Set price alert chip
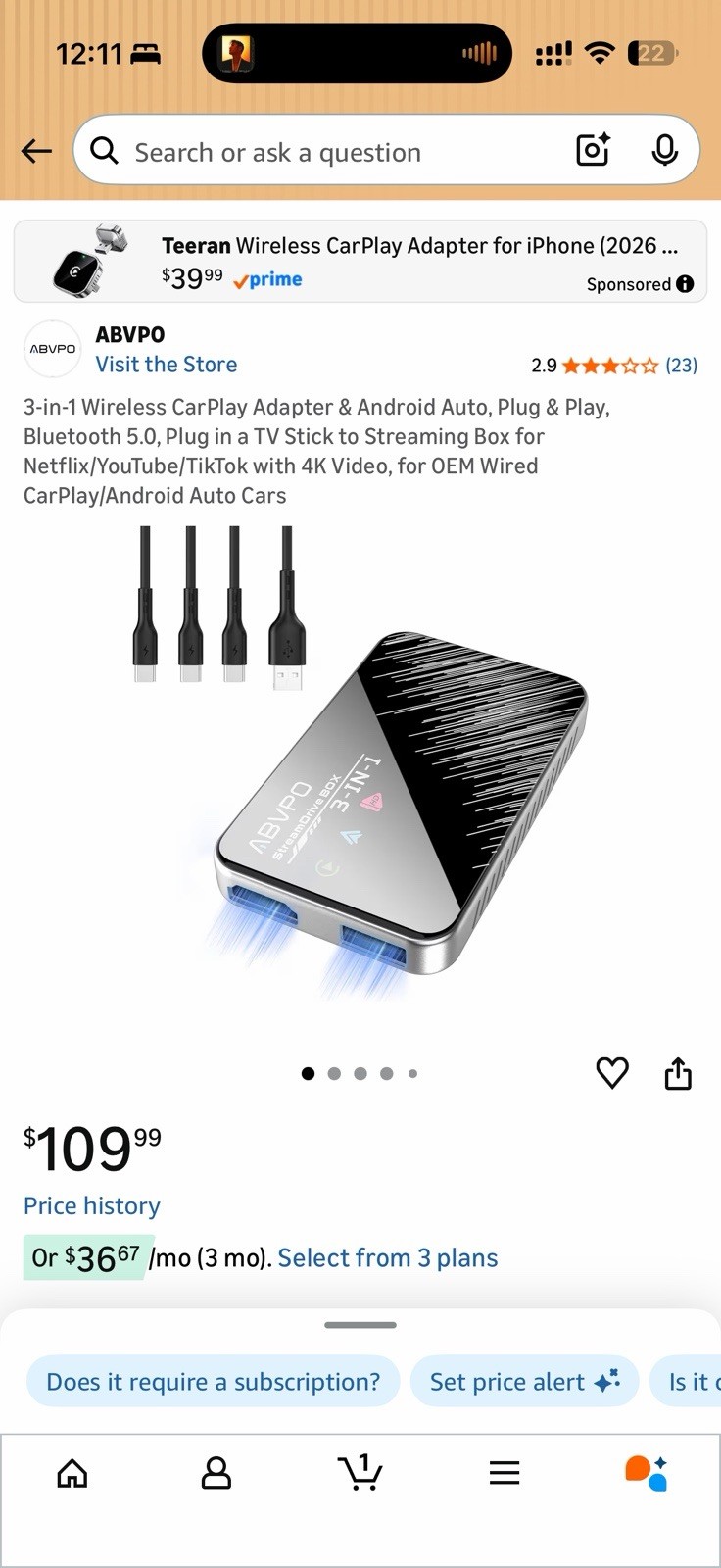721x1568 pixels. click(524, 1382)
